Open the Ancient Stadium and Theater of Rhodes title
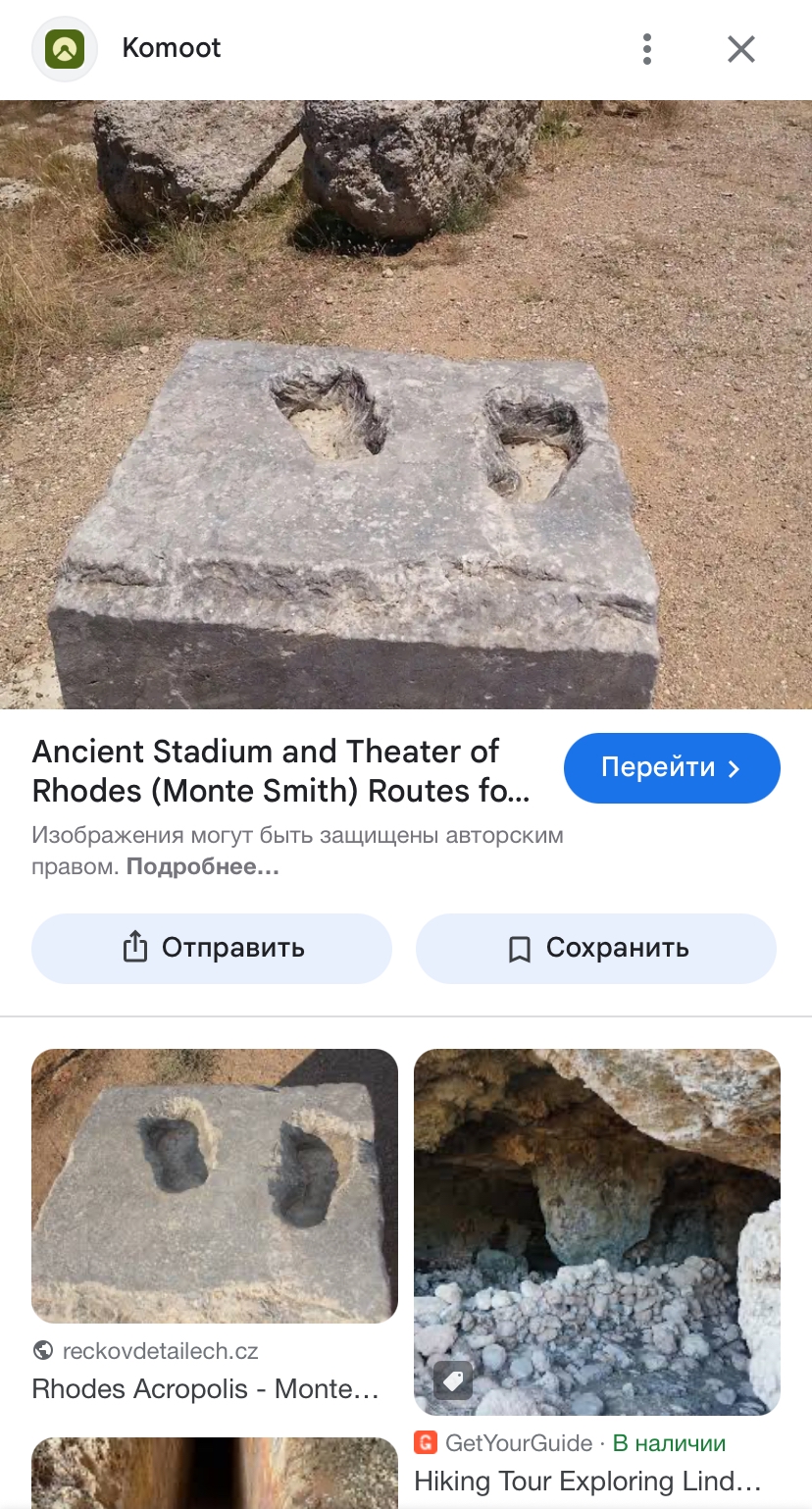 [x=280, y=771]
